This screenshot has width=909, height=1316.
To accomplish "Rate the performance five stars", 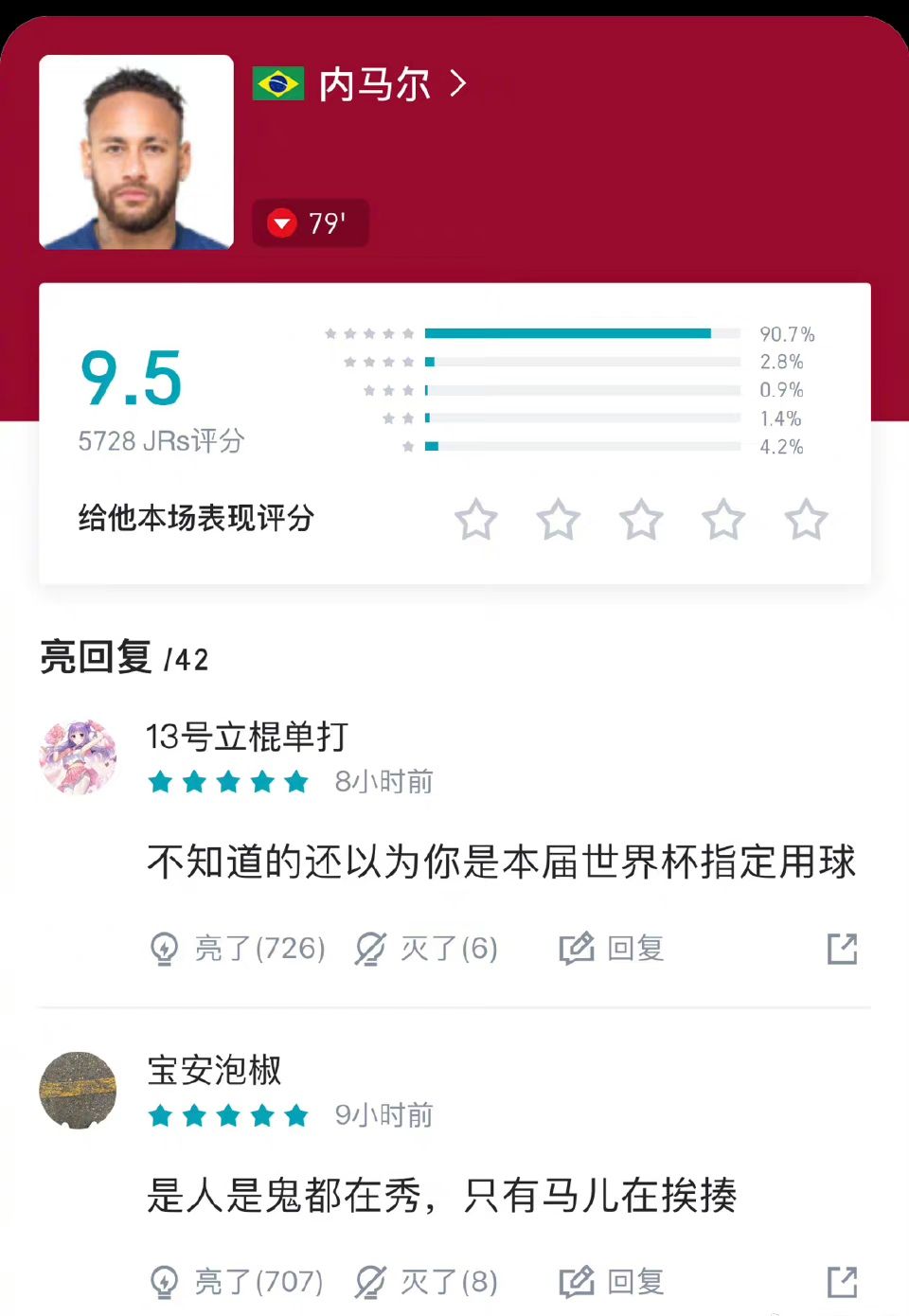I will point(806,520).
